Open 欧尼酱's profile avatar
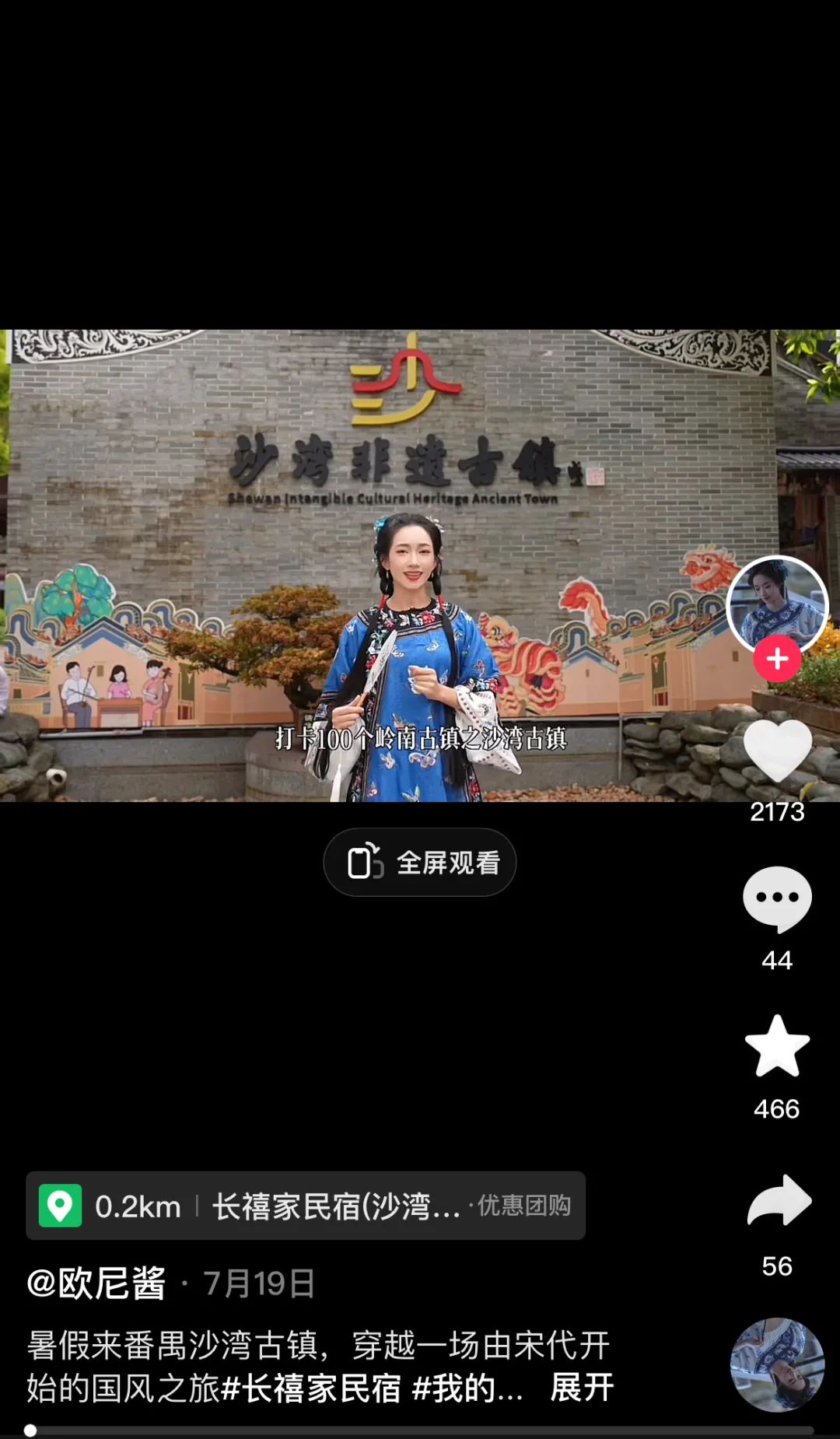 776,603
